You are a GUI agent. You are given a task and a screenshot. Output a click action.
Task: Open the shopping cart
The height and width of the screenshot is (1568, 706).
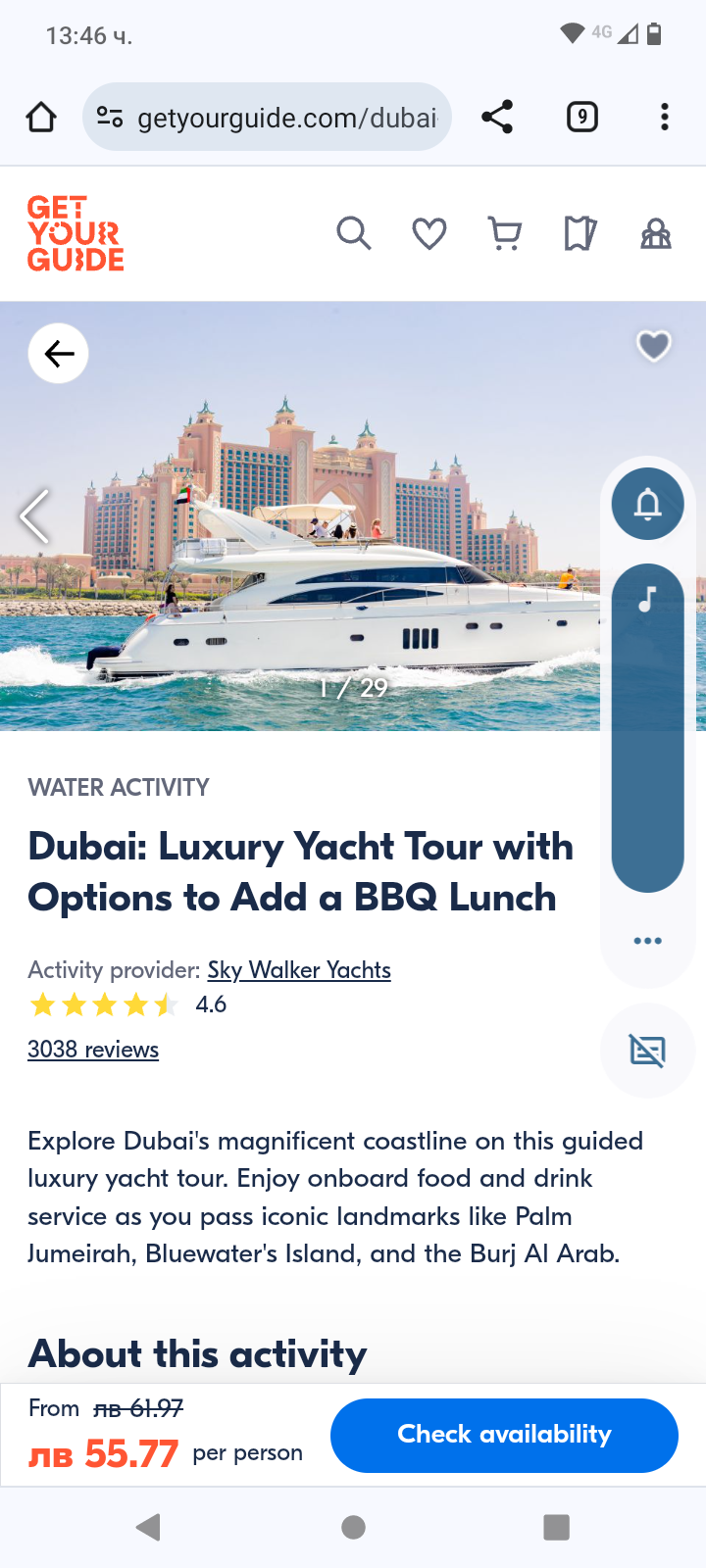[x=505, y=234]
